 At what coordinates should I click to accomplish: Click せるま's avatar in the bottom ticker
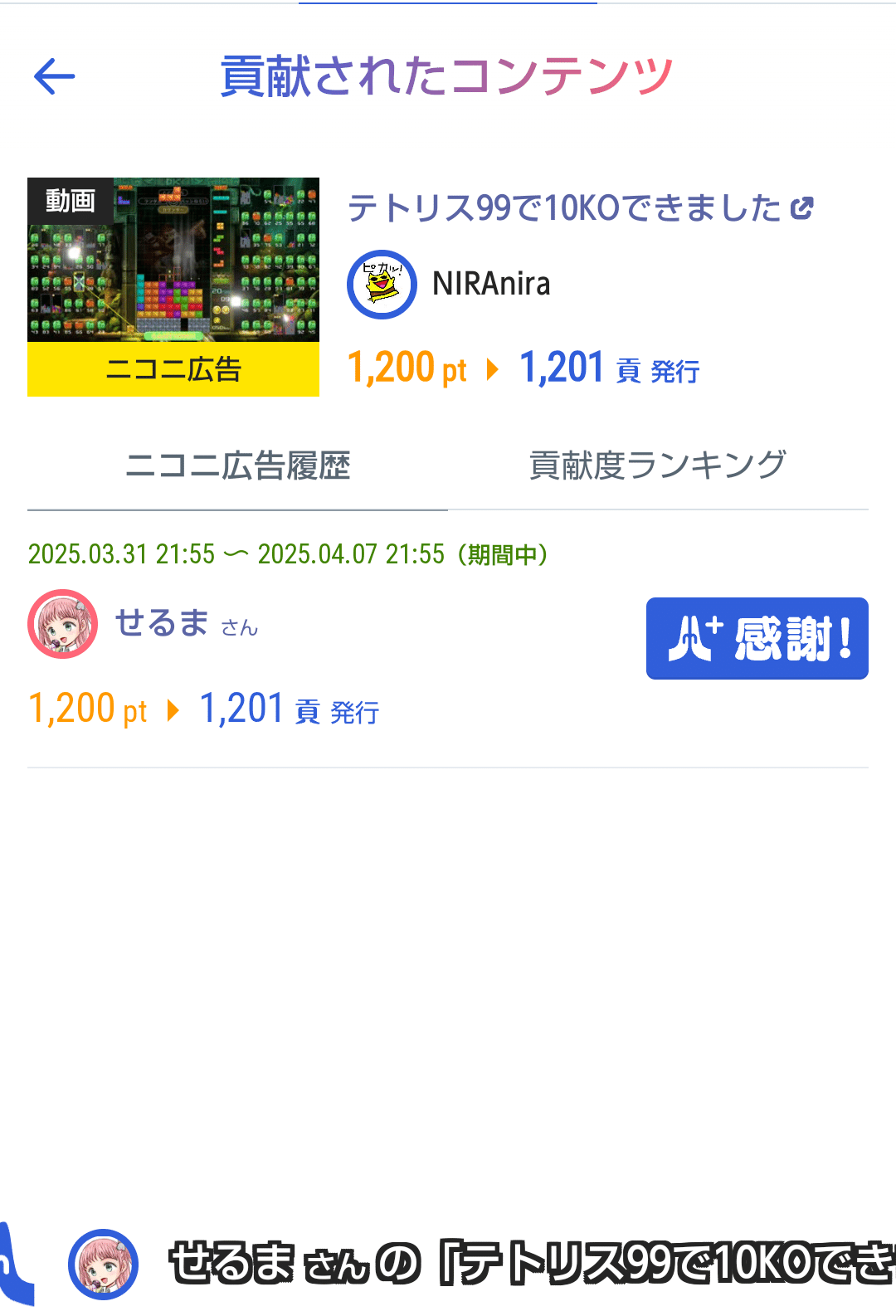click(106, 1265)
